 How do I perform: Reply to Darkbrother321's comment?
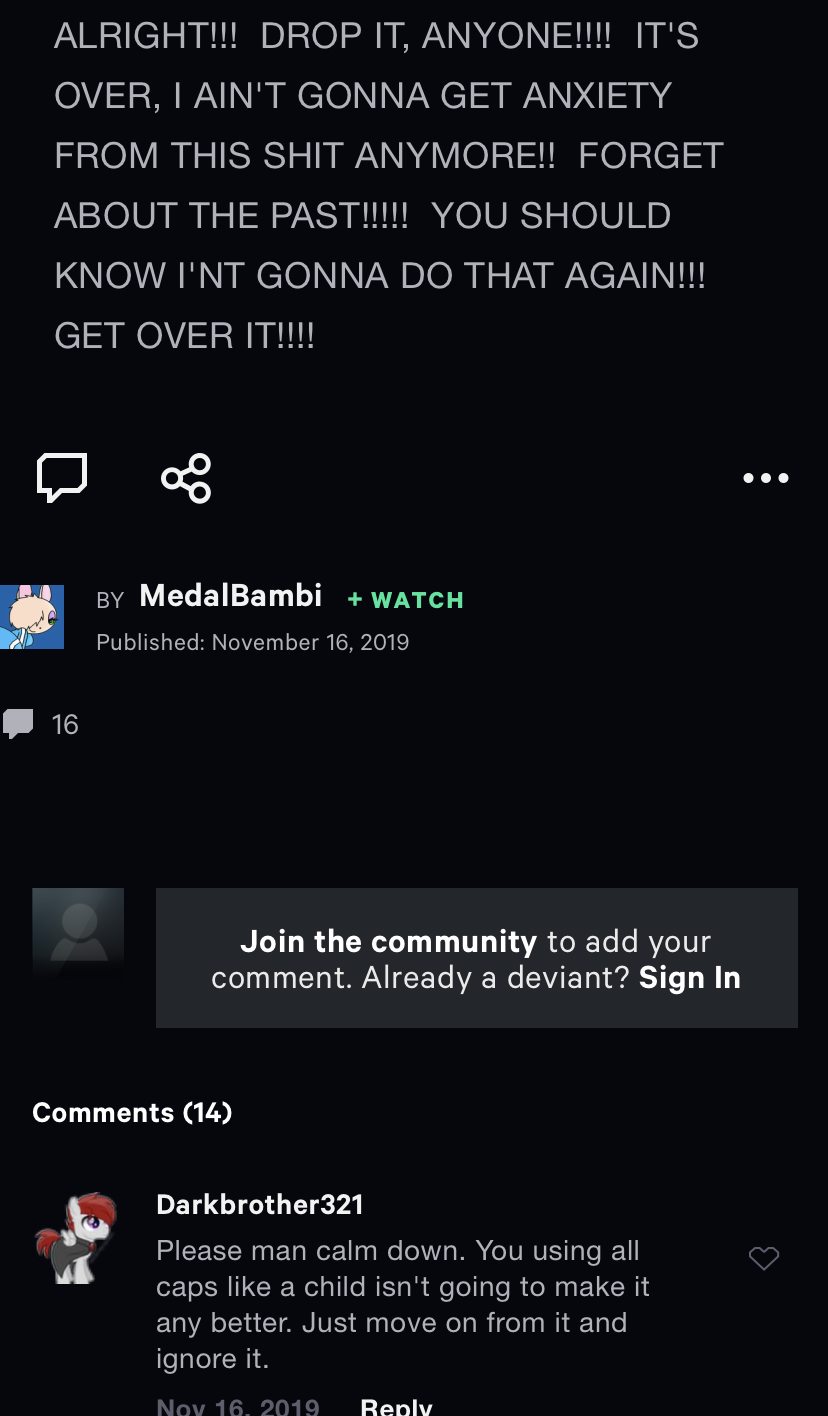396,1406
